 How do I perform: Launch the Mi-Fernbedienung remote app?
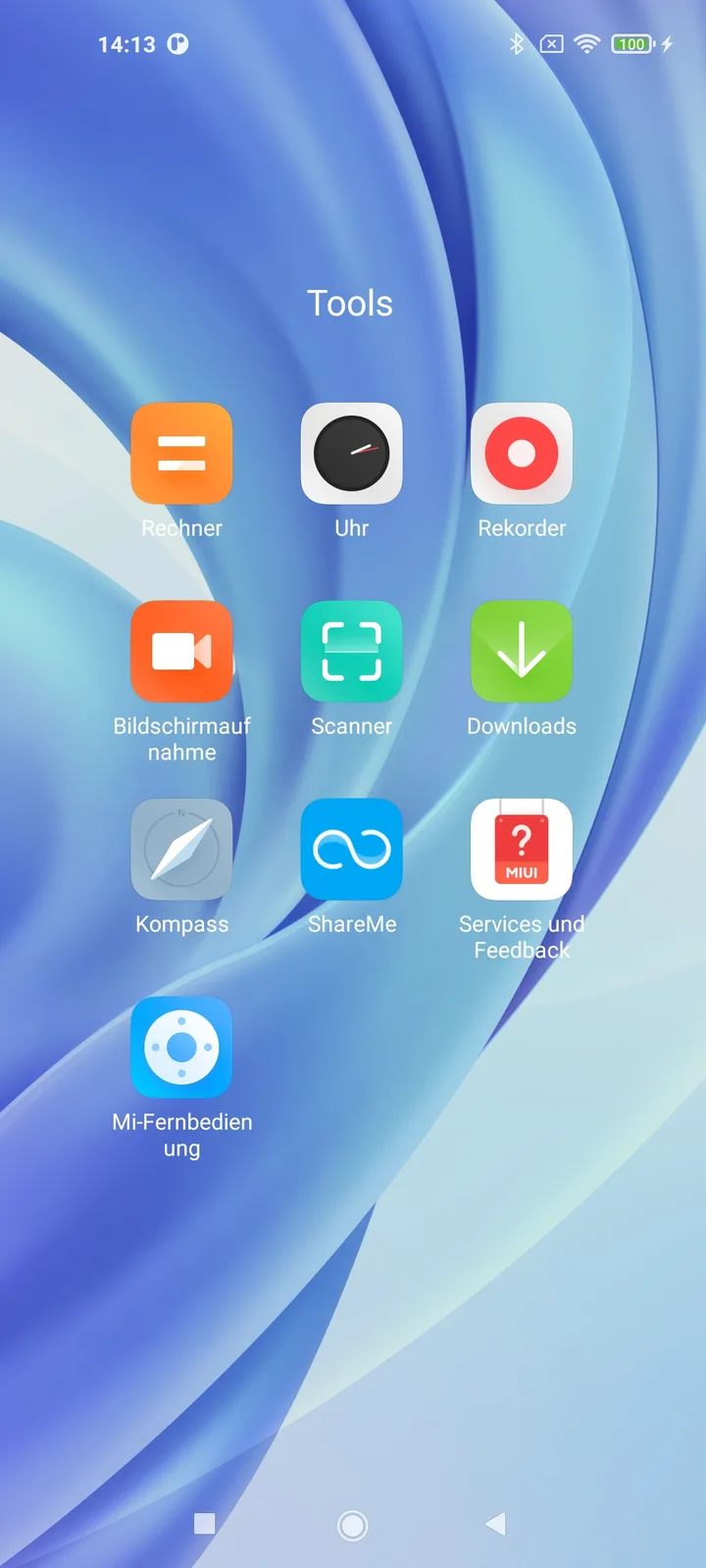click(x=181, y=1048)
